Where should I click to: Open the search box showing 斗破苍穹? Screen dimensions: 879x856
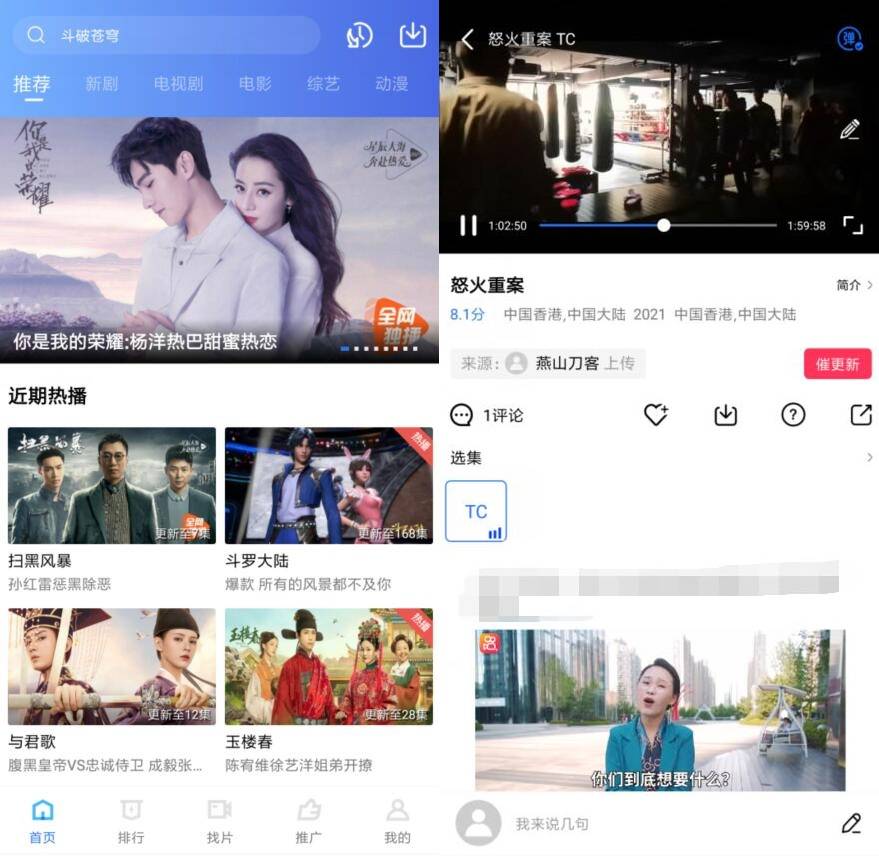click(165, 36)
